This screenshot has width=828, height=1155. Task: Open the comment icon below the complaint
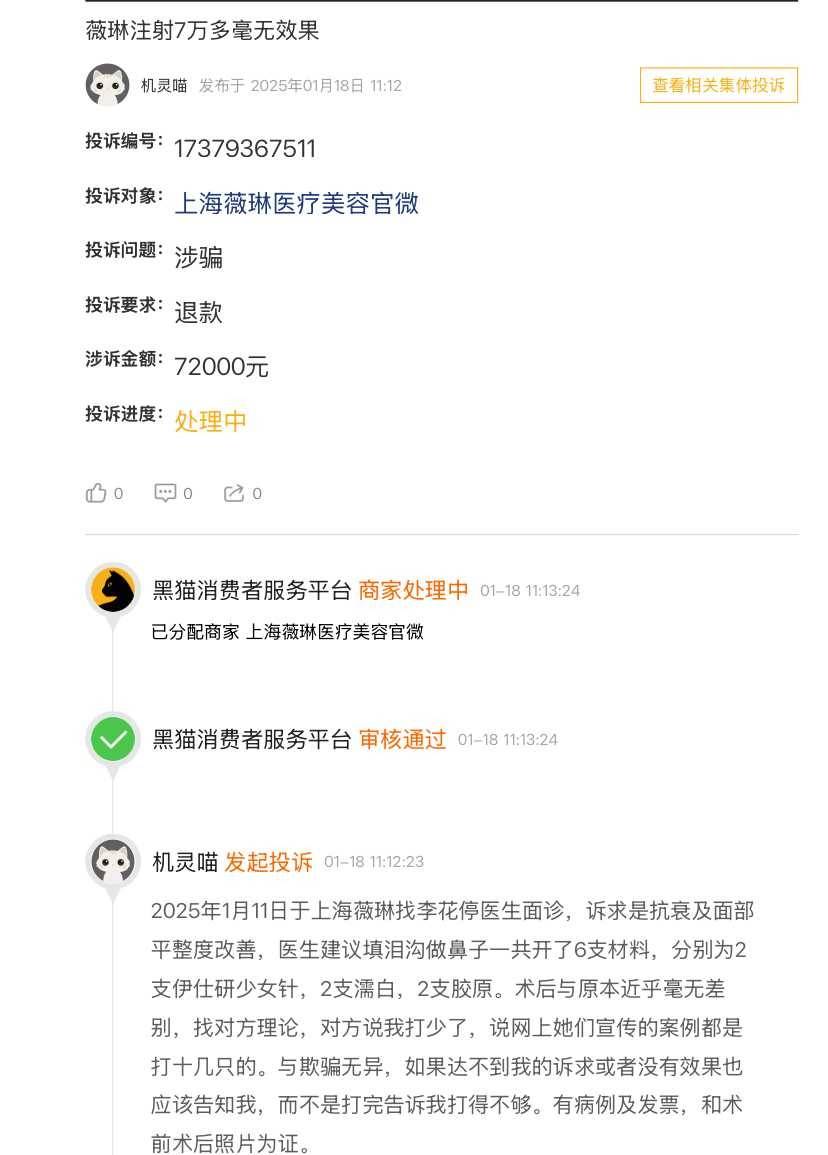coord(164,492)
